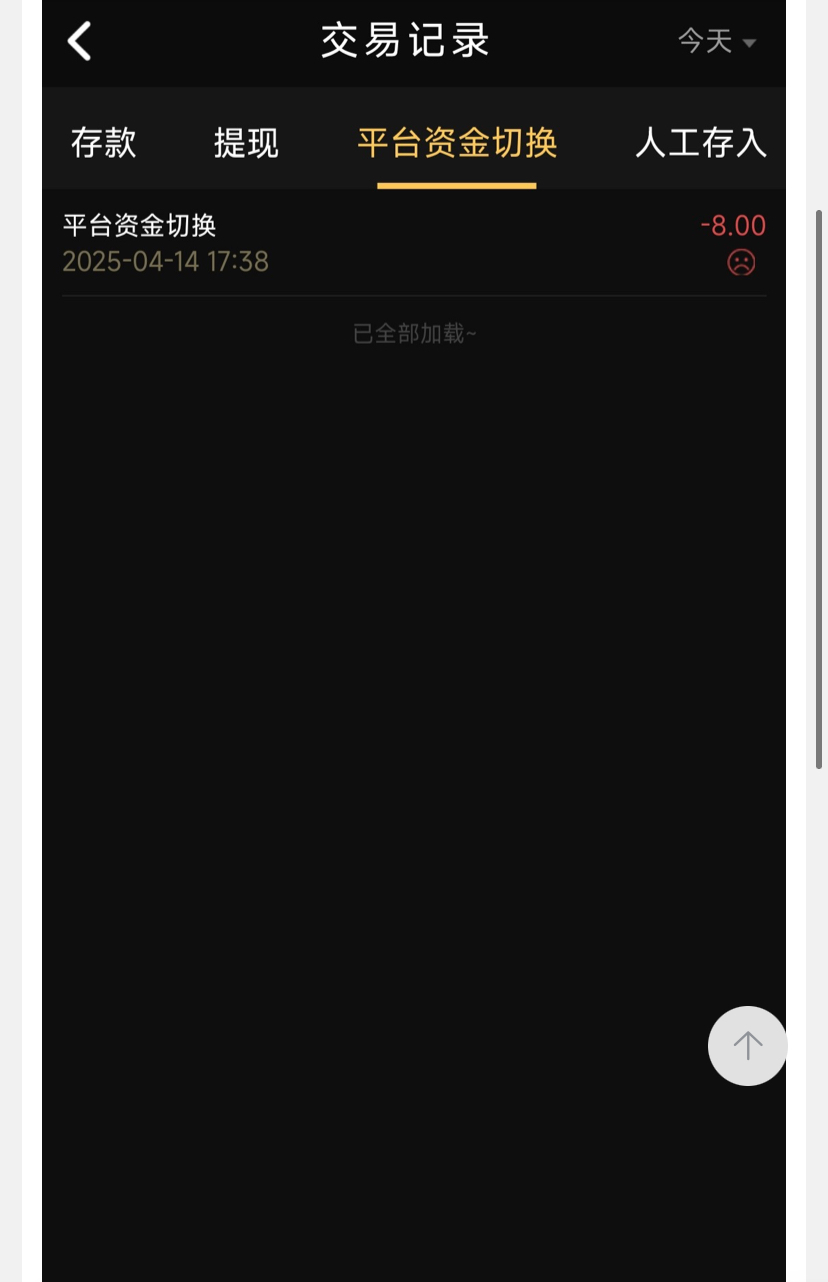Tap the back-to-top arrow button
828x1282 pixels.
tap(747, 1046)
